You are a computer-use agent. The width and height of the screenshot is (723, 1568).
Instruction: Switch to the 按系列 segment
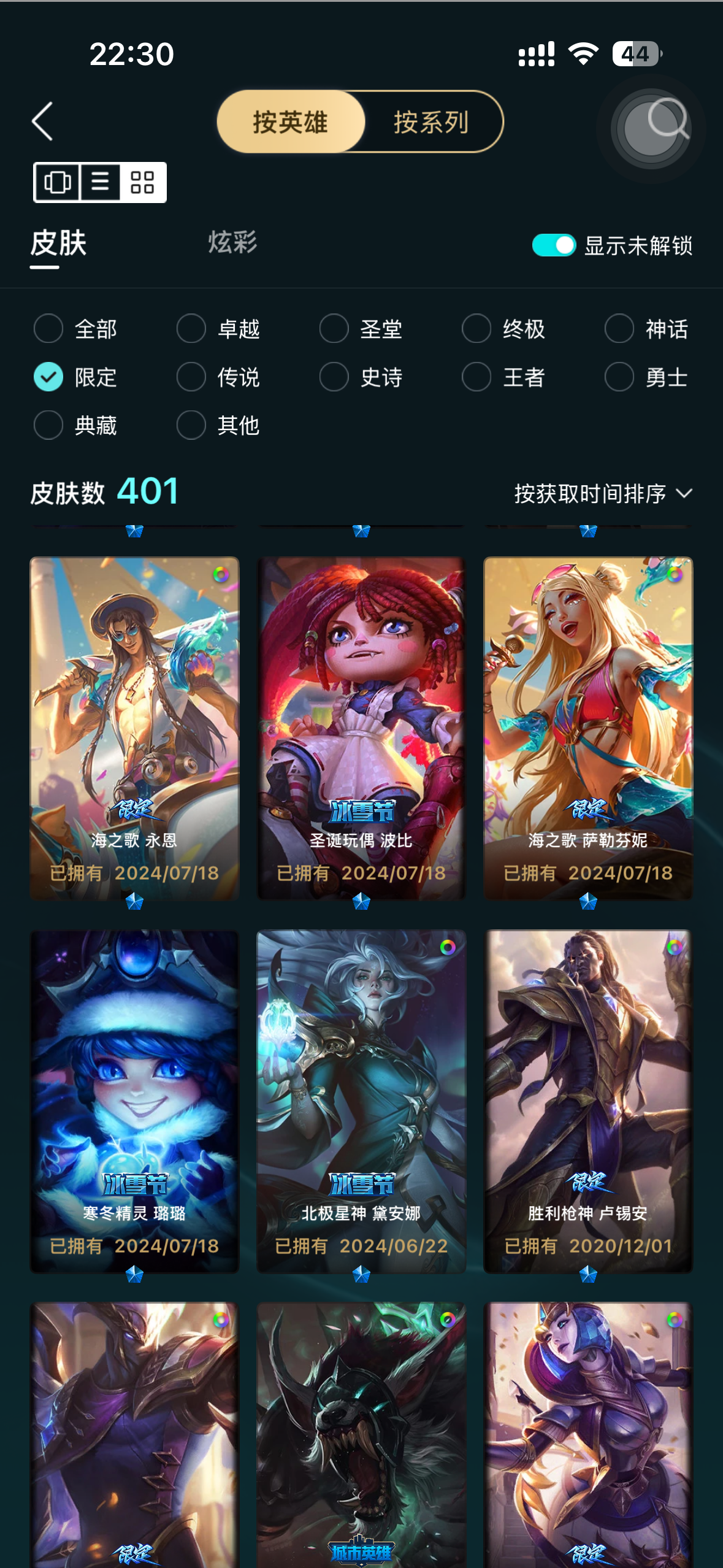[432, 122]
